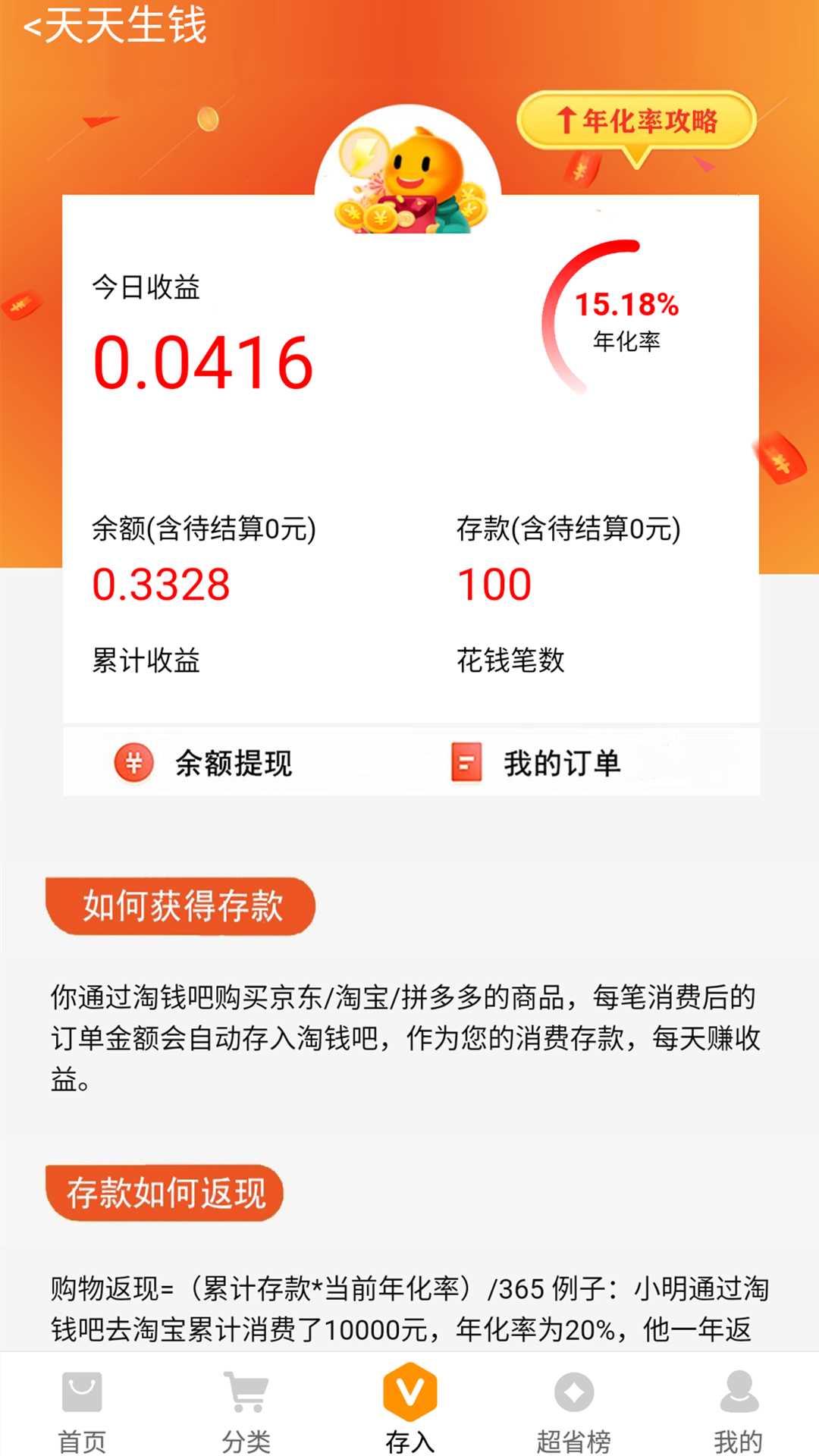Open 我的订单
819x1456 pixels.
point(537,763)
